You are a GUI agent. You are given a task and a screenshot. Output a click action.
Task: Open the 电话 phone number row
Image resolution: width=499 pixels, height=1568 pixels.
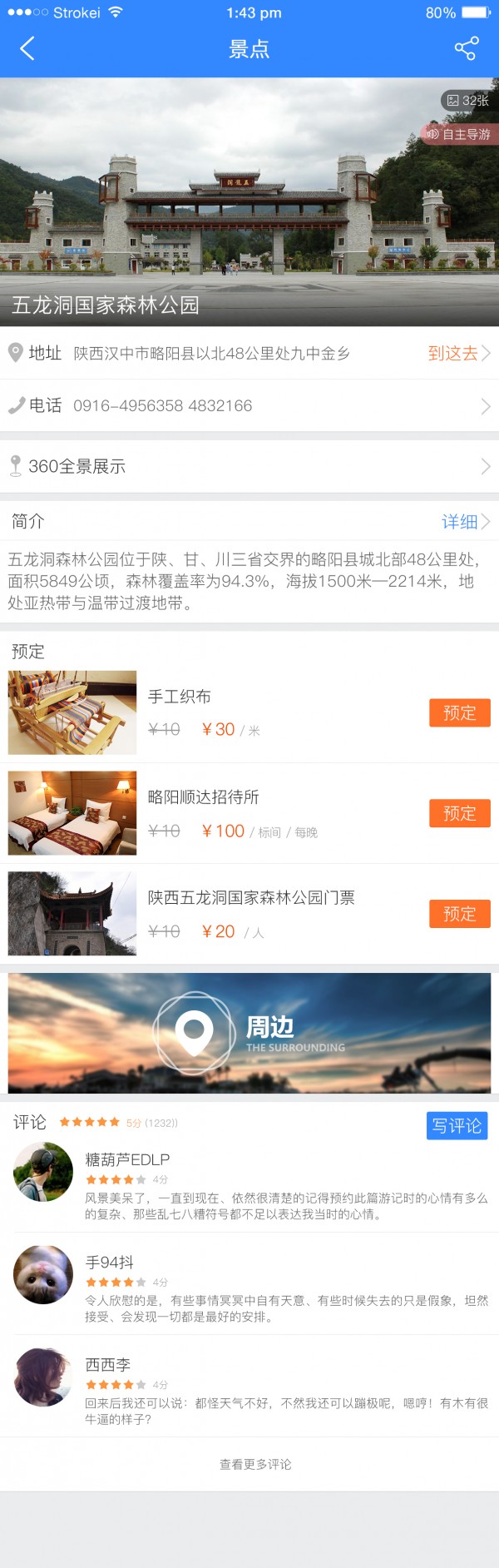tap(249, 405)
